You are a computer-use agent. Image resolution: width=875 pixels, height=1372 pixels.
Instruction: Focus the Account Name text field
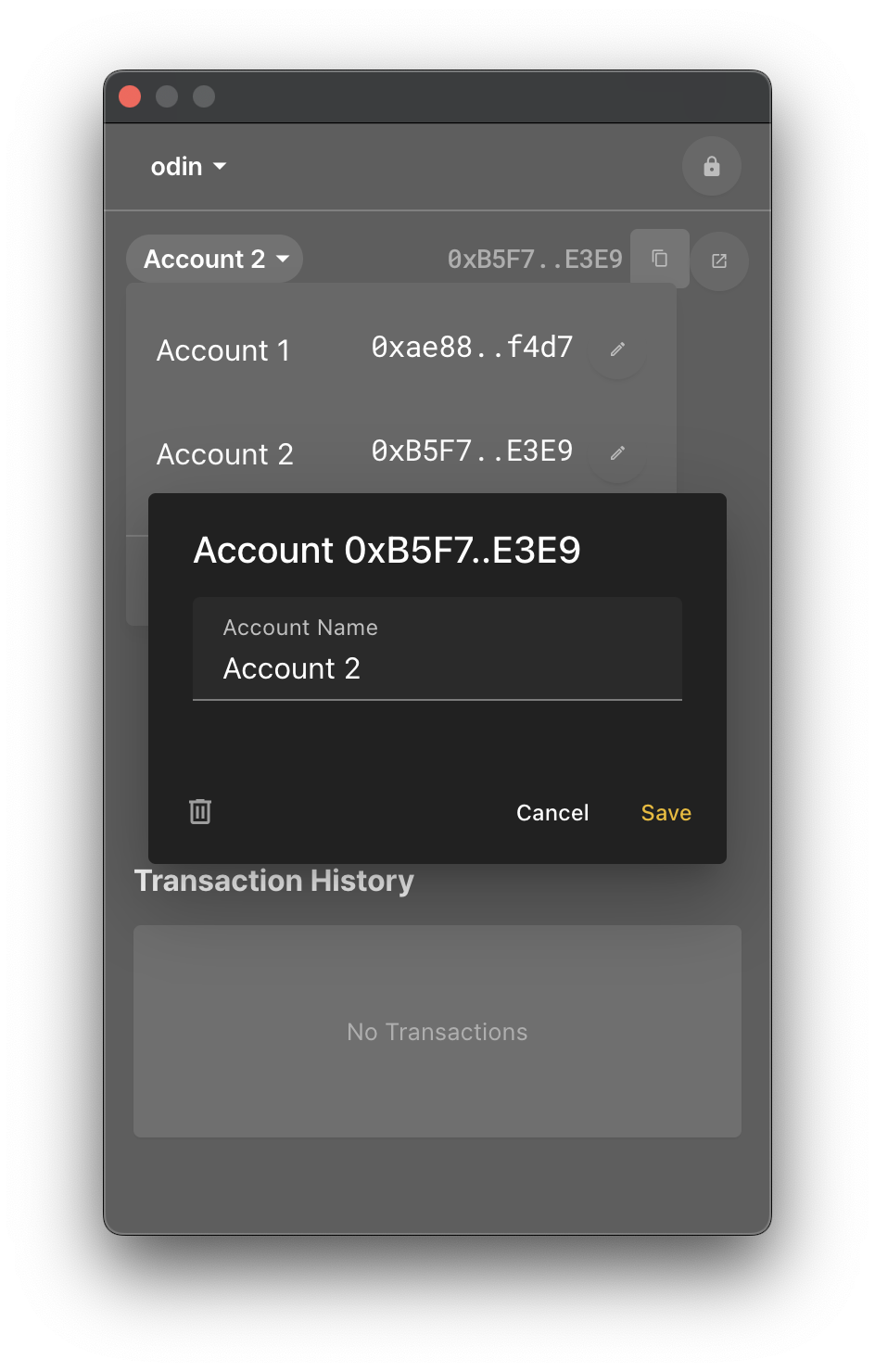437,667
